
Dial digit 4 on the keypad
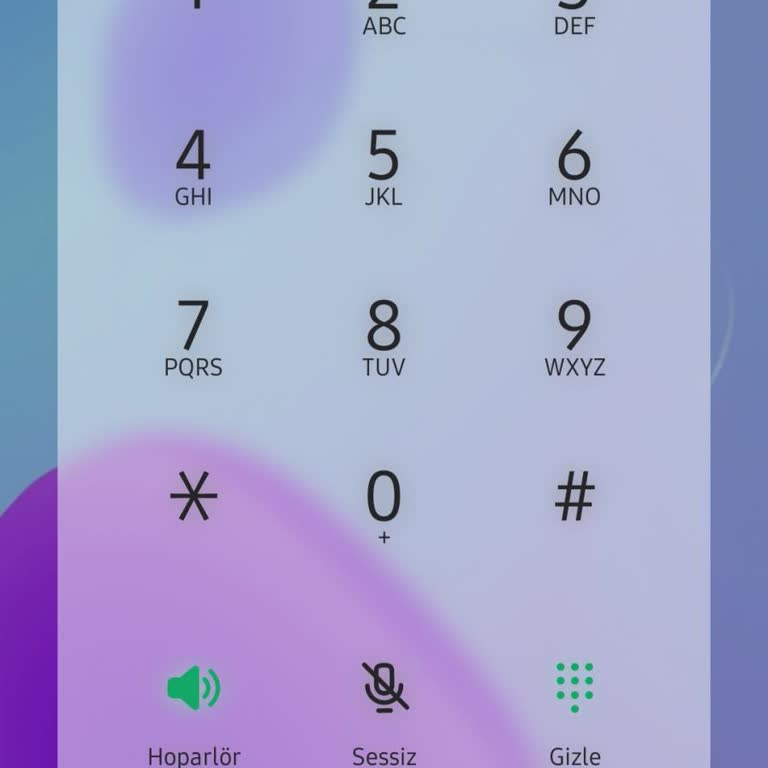tap(193, 167)
